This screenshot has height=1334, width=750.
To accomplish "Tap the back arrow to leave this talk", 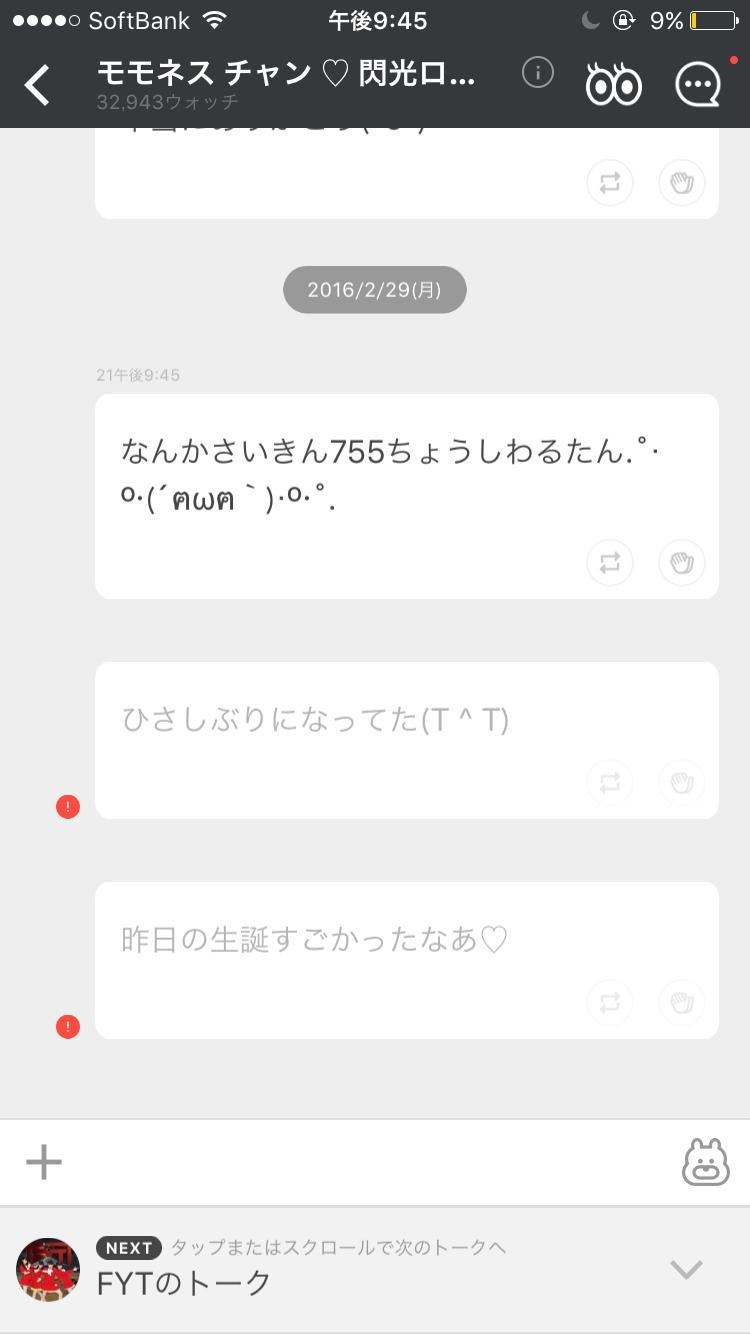I will [37, 84].
